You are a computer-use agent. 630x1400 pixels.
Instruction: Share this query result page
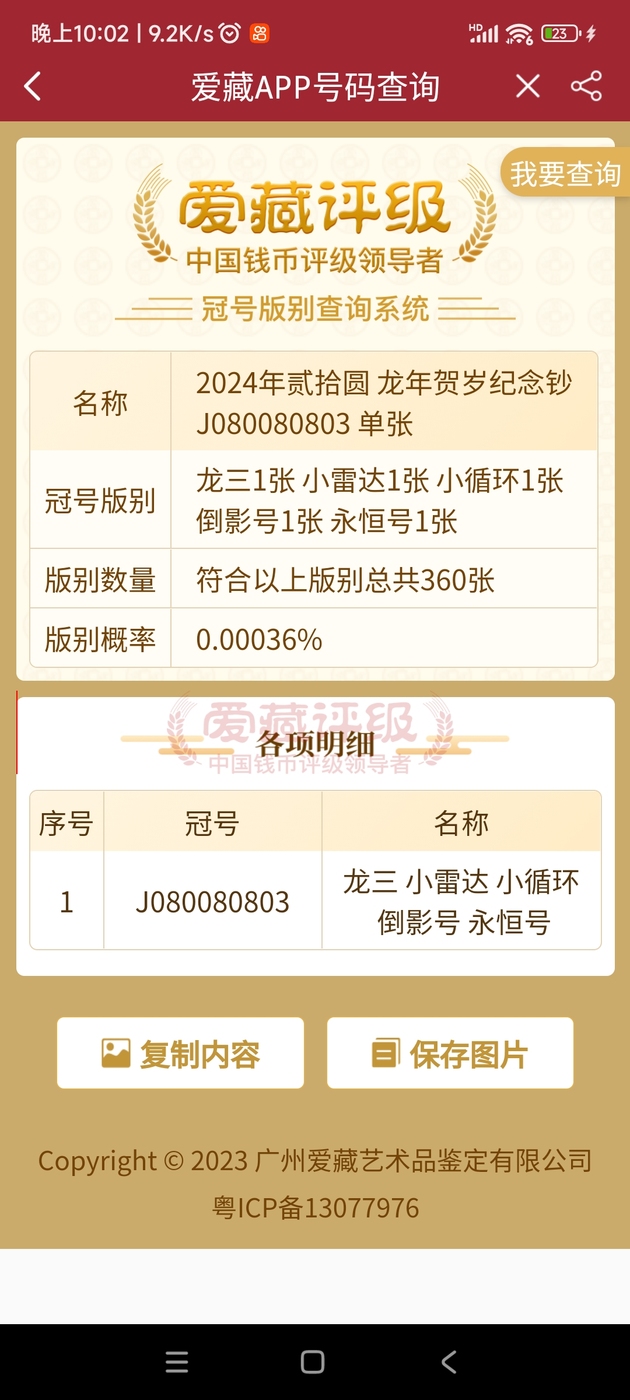586,87
